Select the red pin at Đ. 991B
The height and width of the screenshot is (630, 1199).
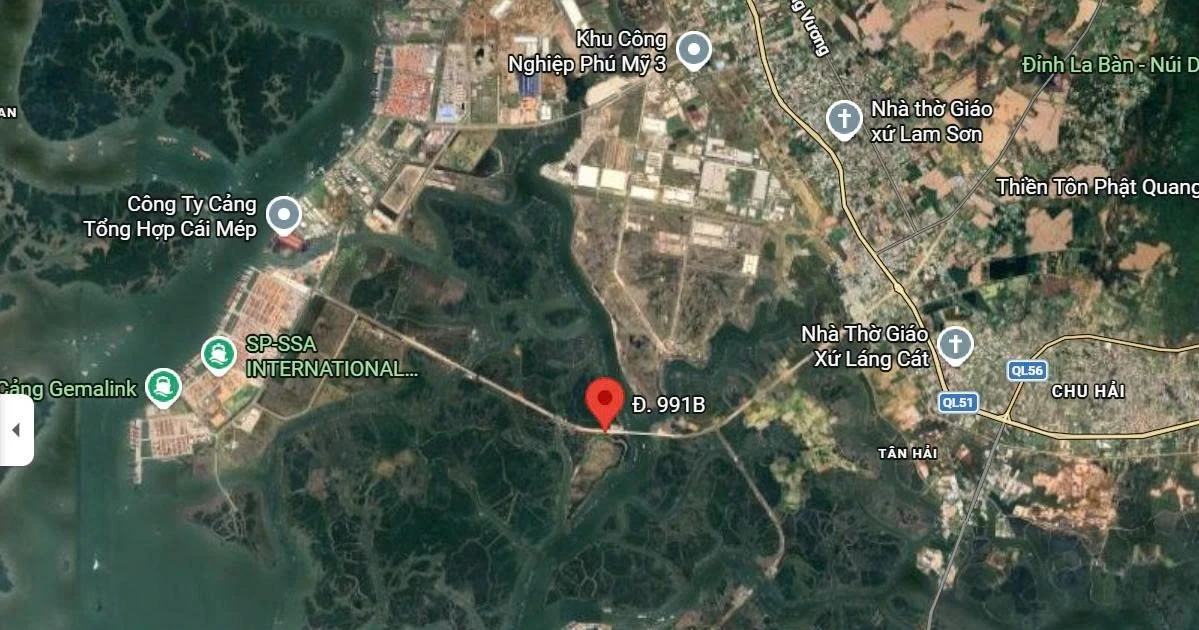click(x=604, y=402)
